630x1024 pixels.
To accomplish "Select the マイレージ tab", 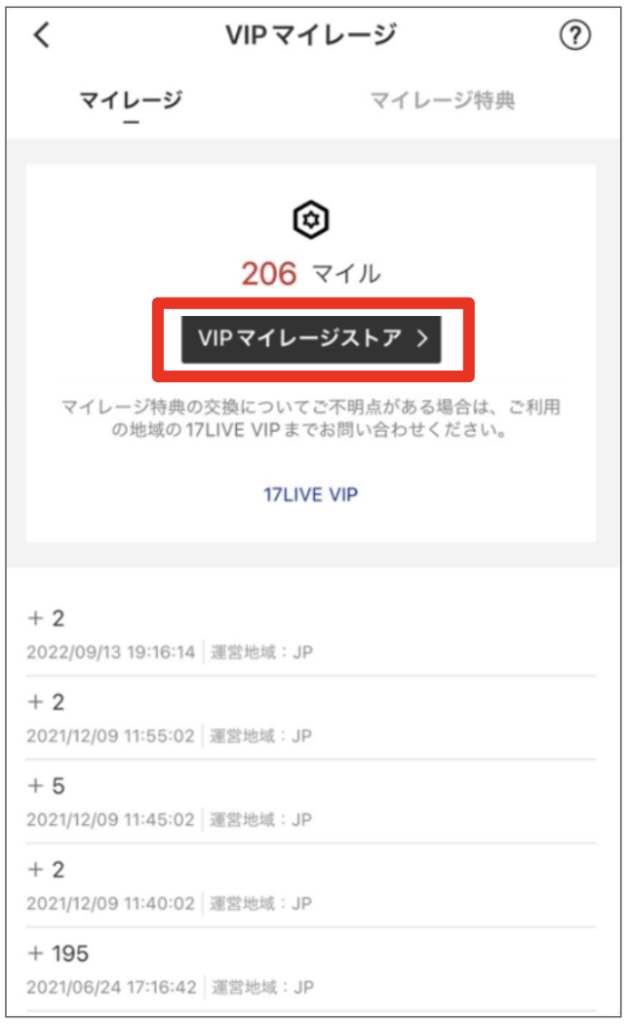I will [131, 100].
